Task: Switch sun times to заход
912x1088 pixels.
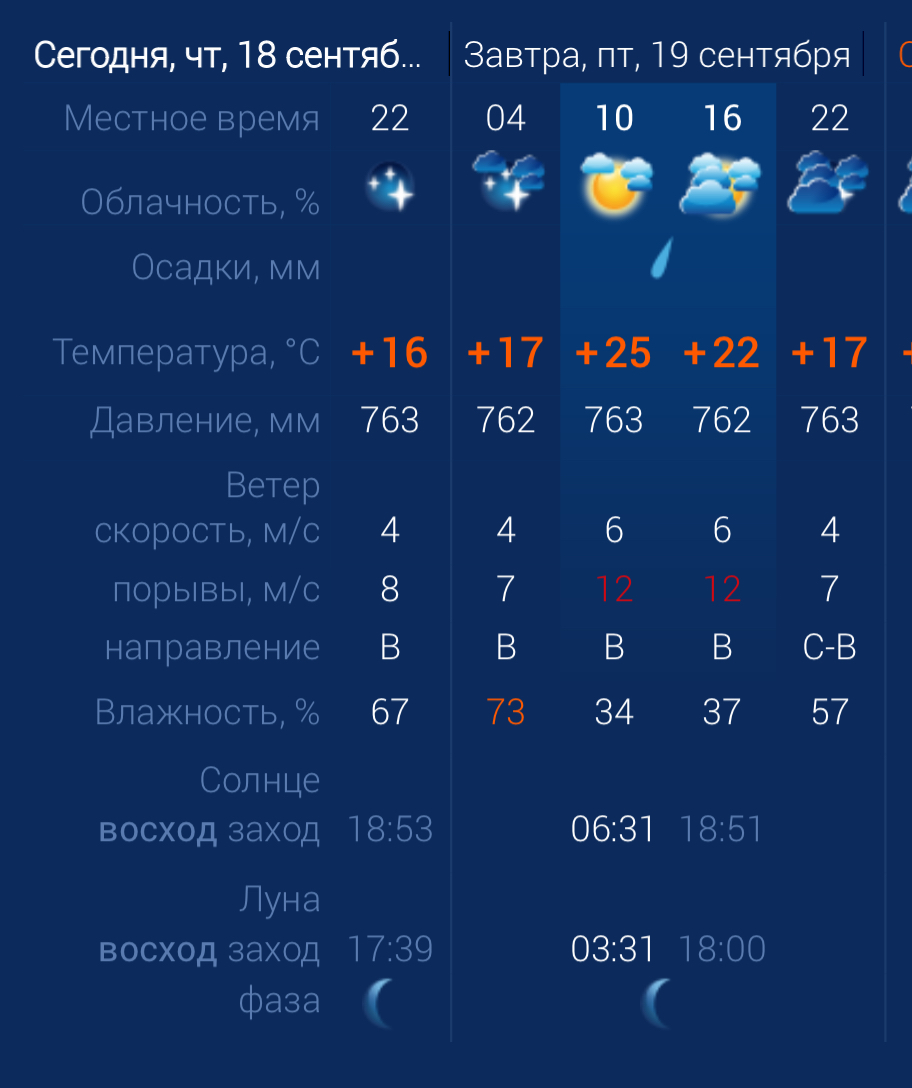Action: click(273, 830)
